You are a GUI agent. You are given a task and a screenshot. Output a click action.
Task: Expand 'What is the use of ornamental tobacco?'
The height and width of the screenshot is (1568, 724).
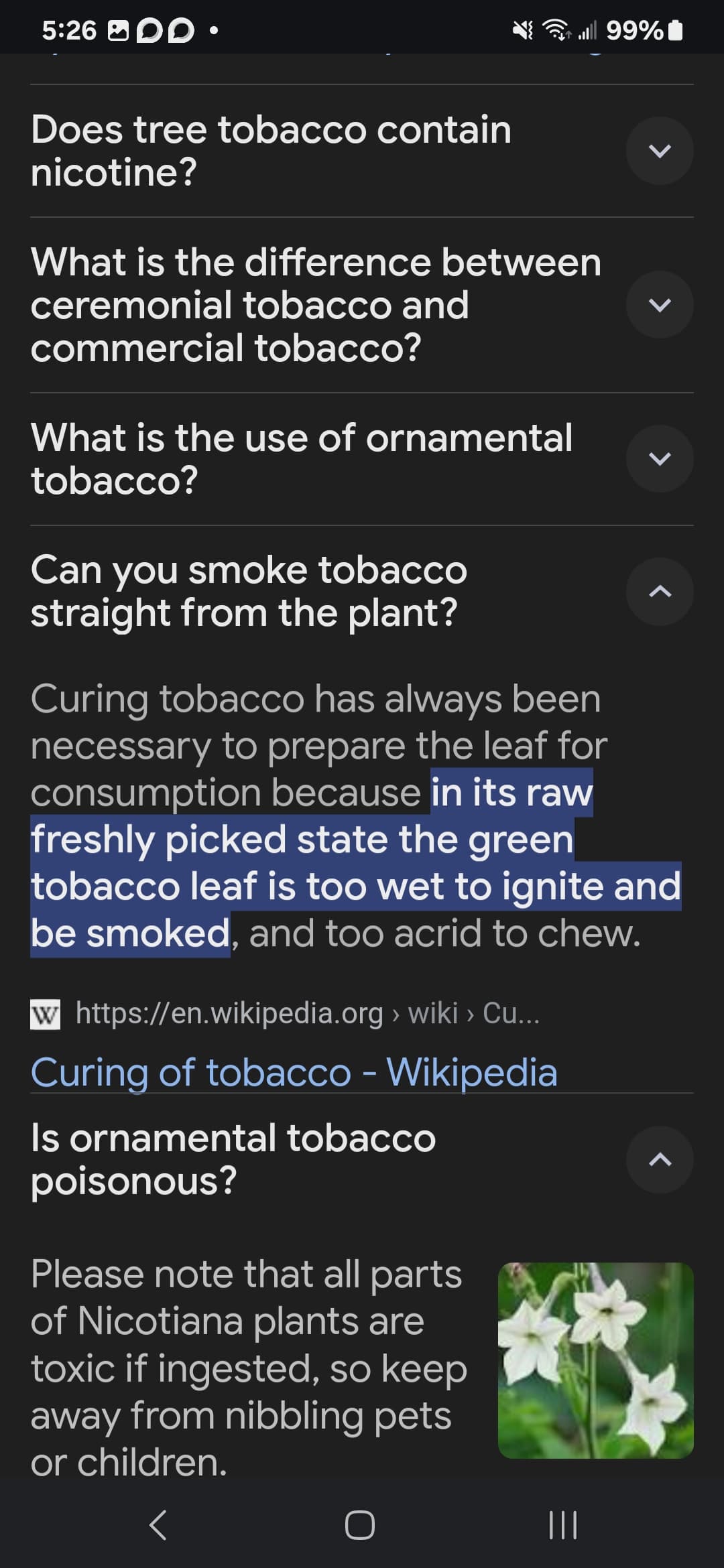point(660,459)
